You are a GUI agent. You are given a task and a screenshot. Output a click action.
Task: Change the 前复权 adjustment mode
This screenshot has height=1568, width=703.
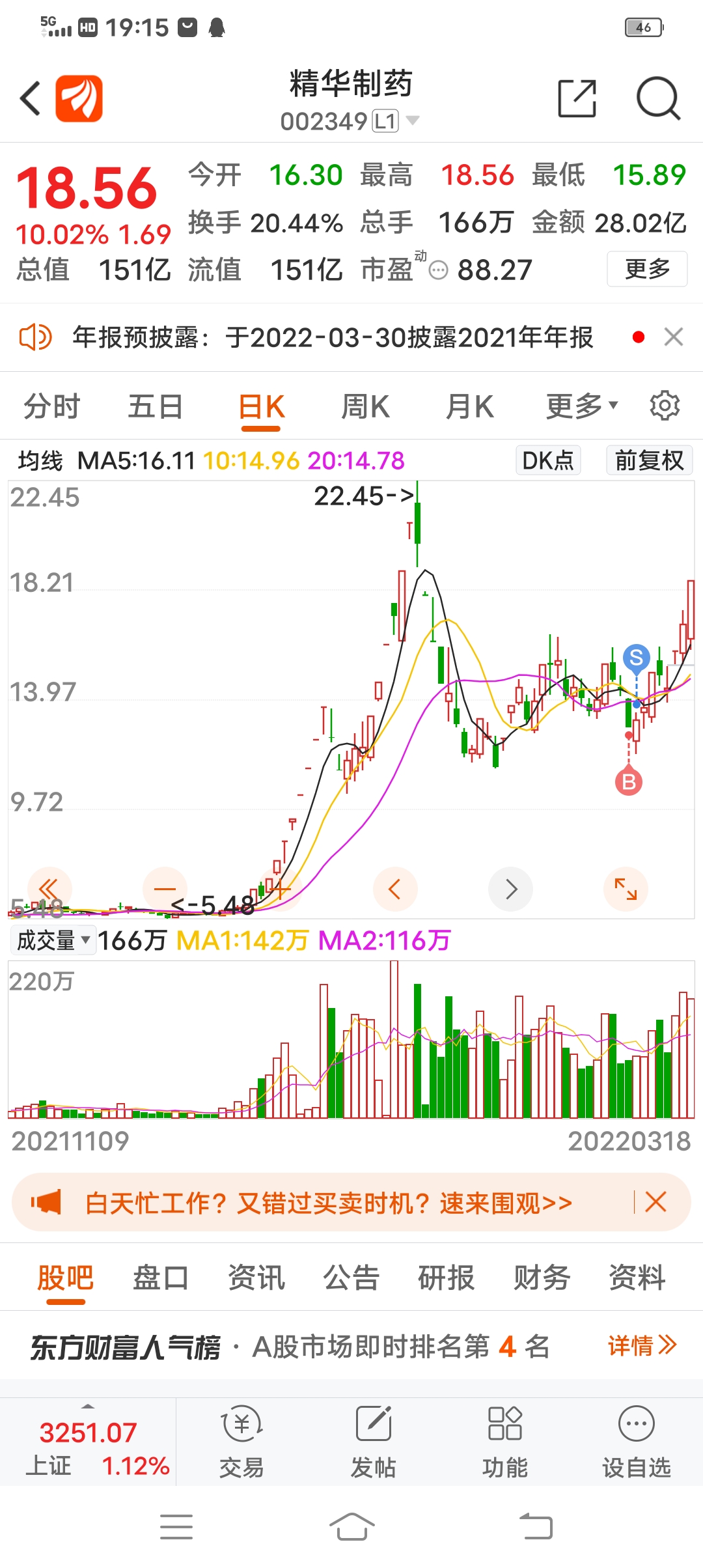tap(649, 460)
